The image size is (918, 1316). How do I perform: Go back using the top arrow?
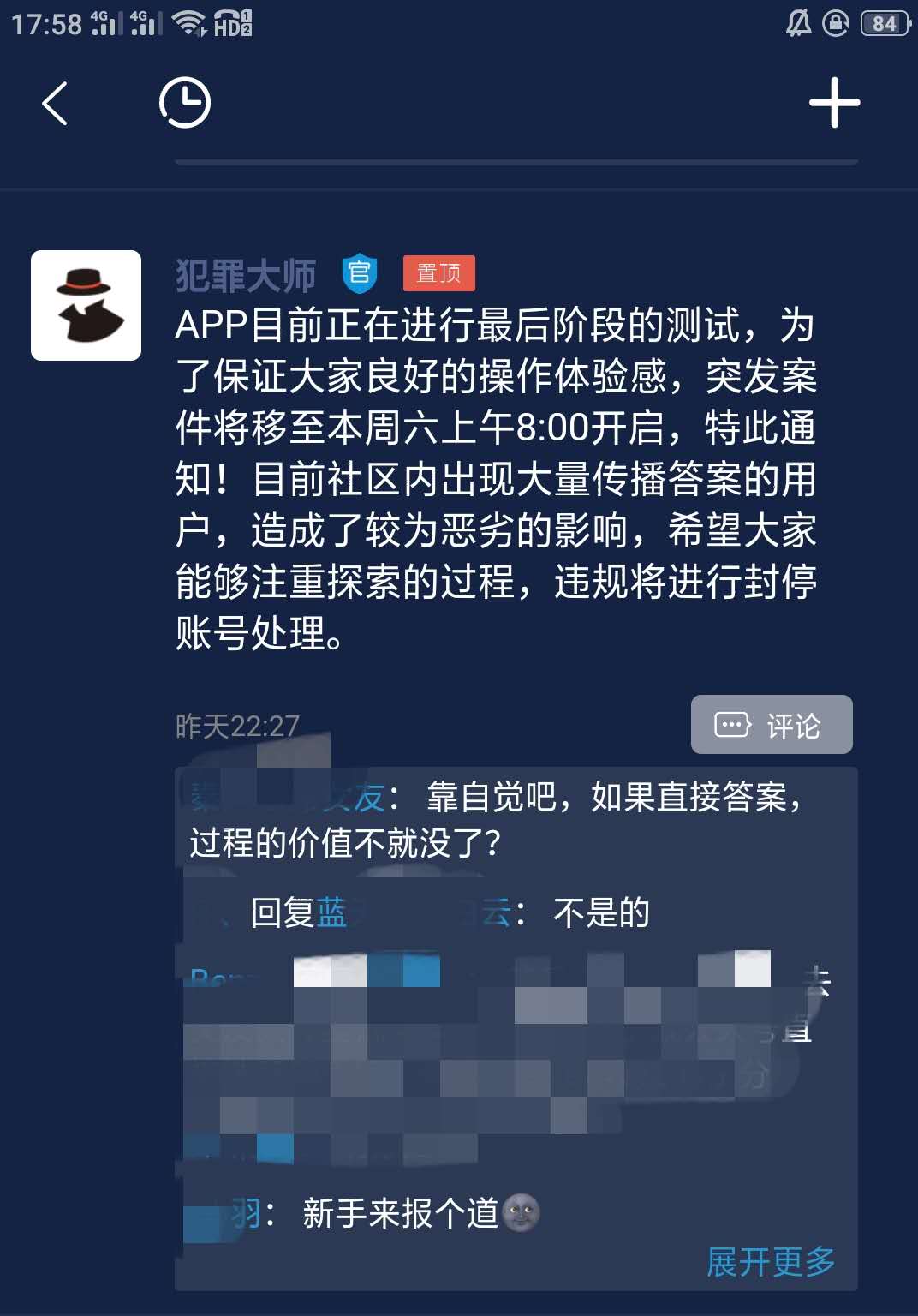[x=56, y=104]
